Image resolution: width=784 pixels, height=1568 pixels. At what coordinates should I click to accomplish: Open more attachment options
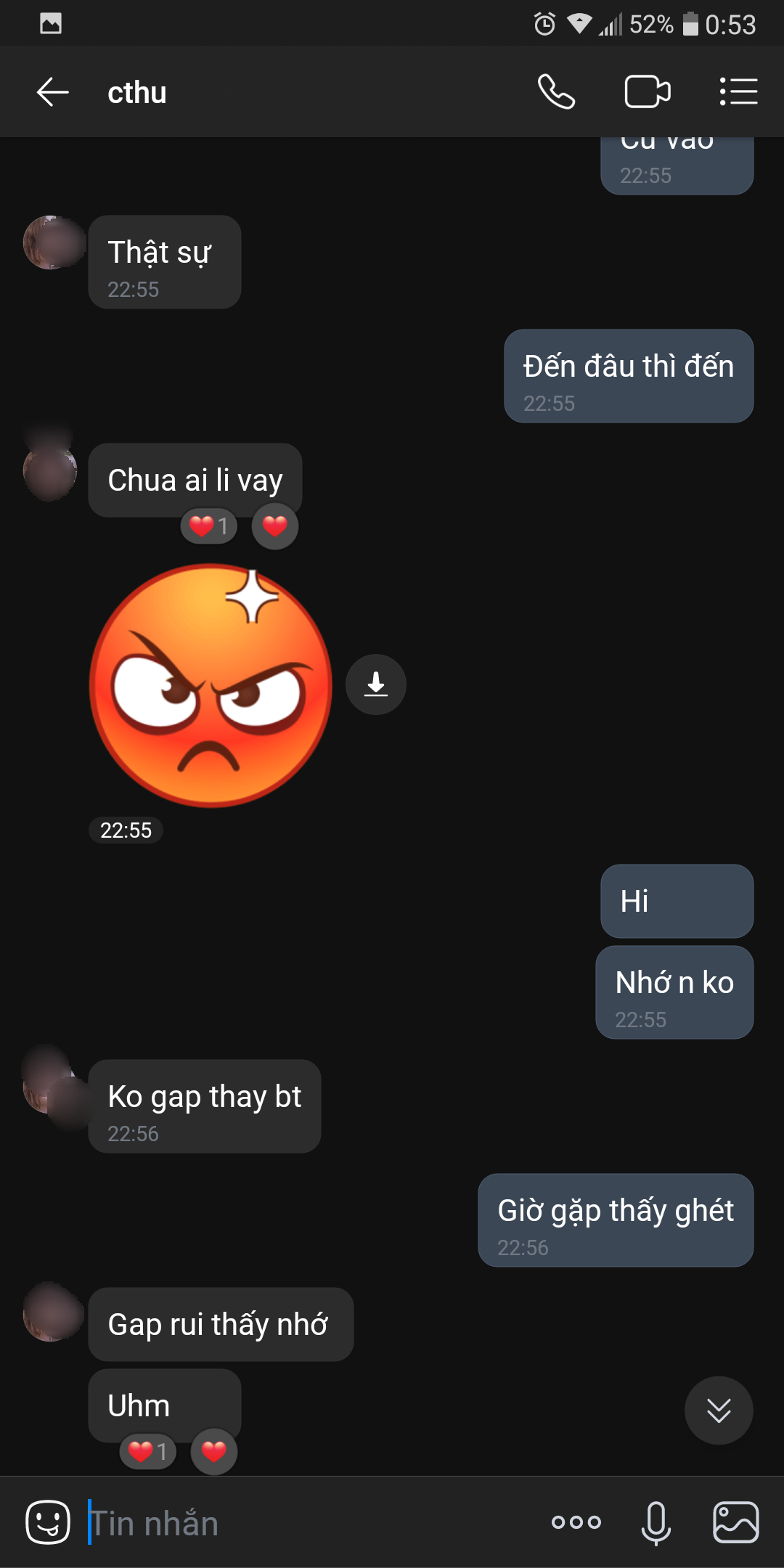coord(576,1522)
